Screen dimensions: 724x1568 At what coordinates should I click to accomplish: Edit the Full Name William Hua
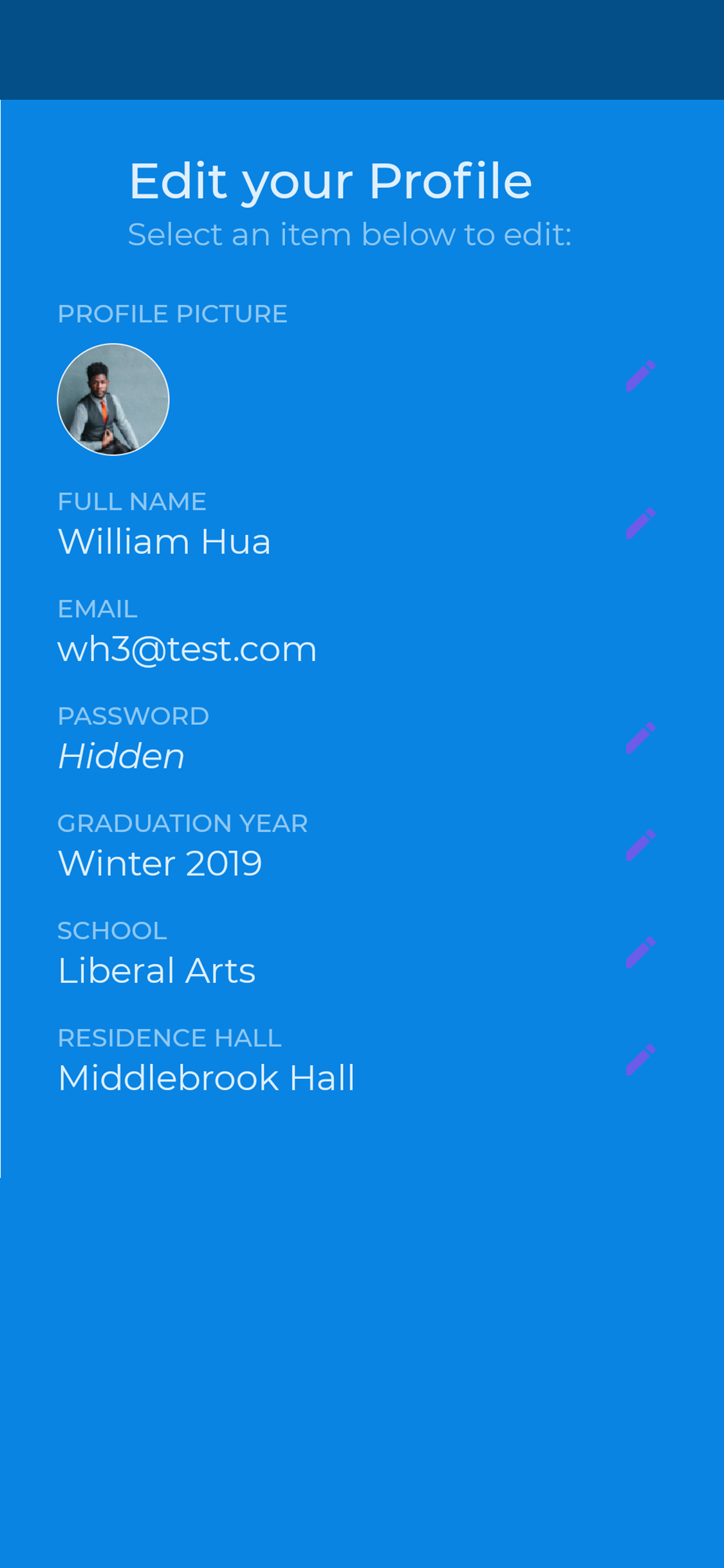(x=640, y=523)
